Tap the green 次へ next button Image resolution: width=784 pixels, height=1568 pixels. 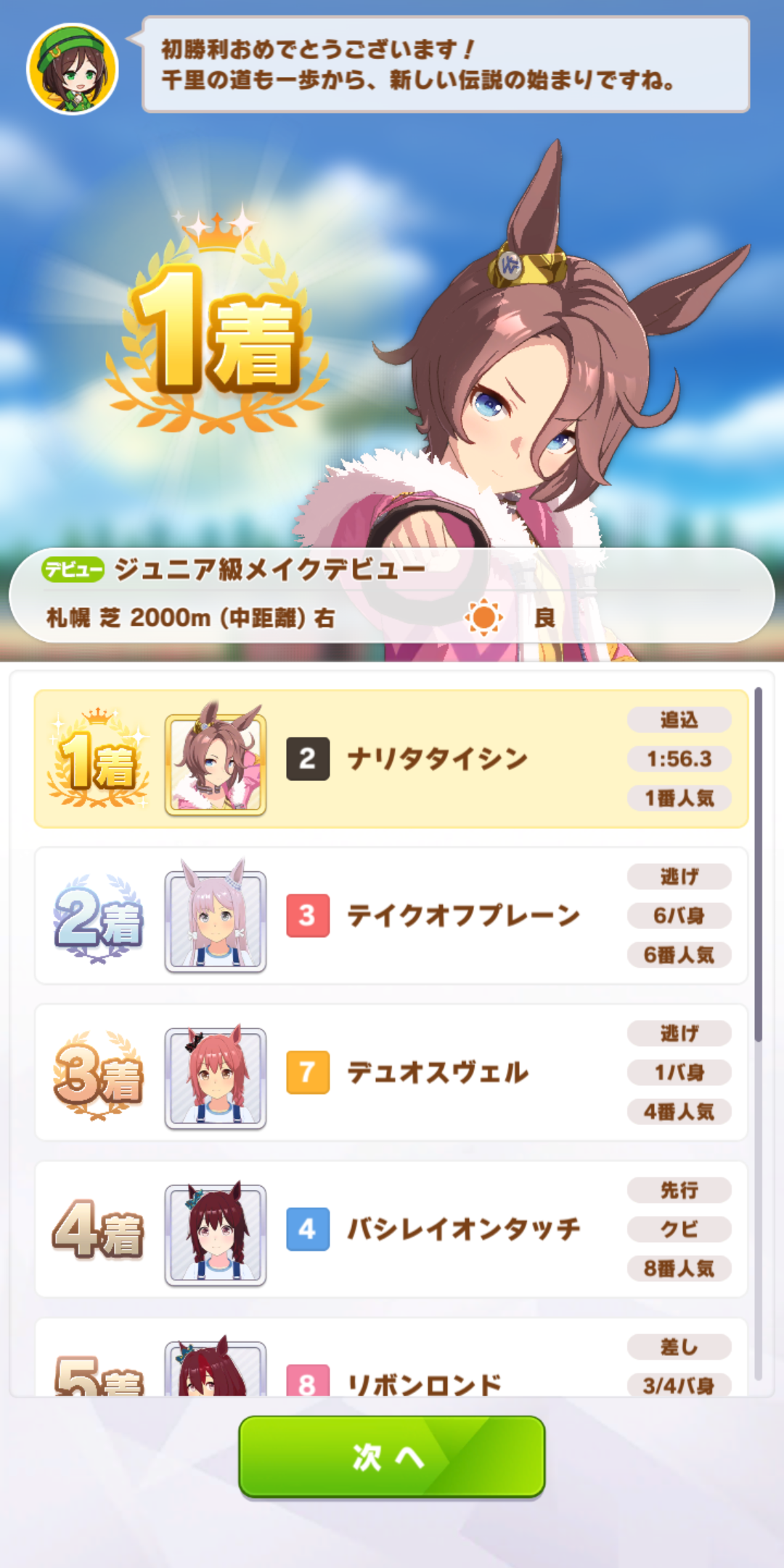391,1455
